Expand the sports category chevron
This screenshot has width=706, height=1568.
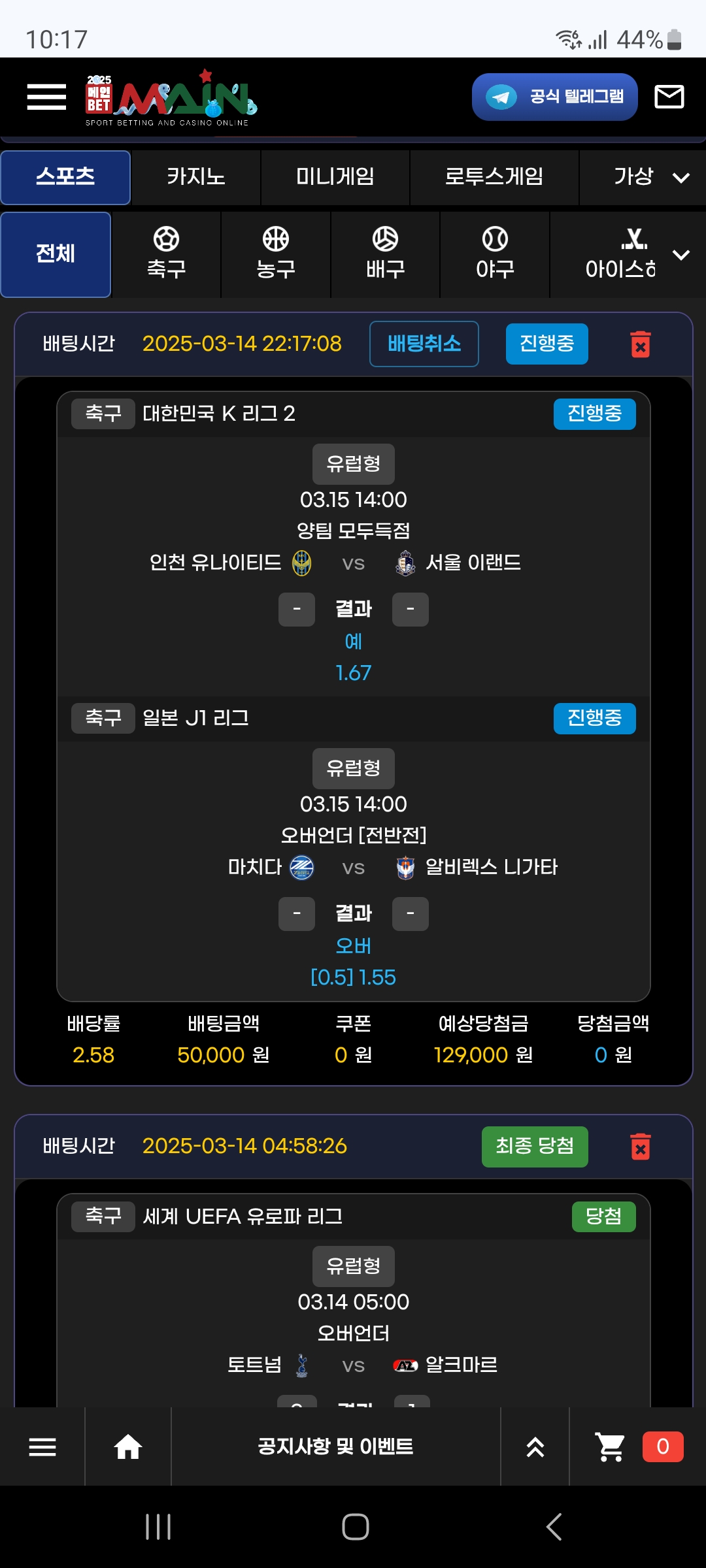click(x=681, y=255)
